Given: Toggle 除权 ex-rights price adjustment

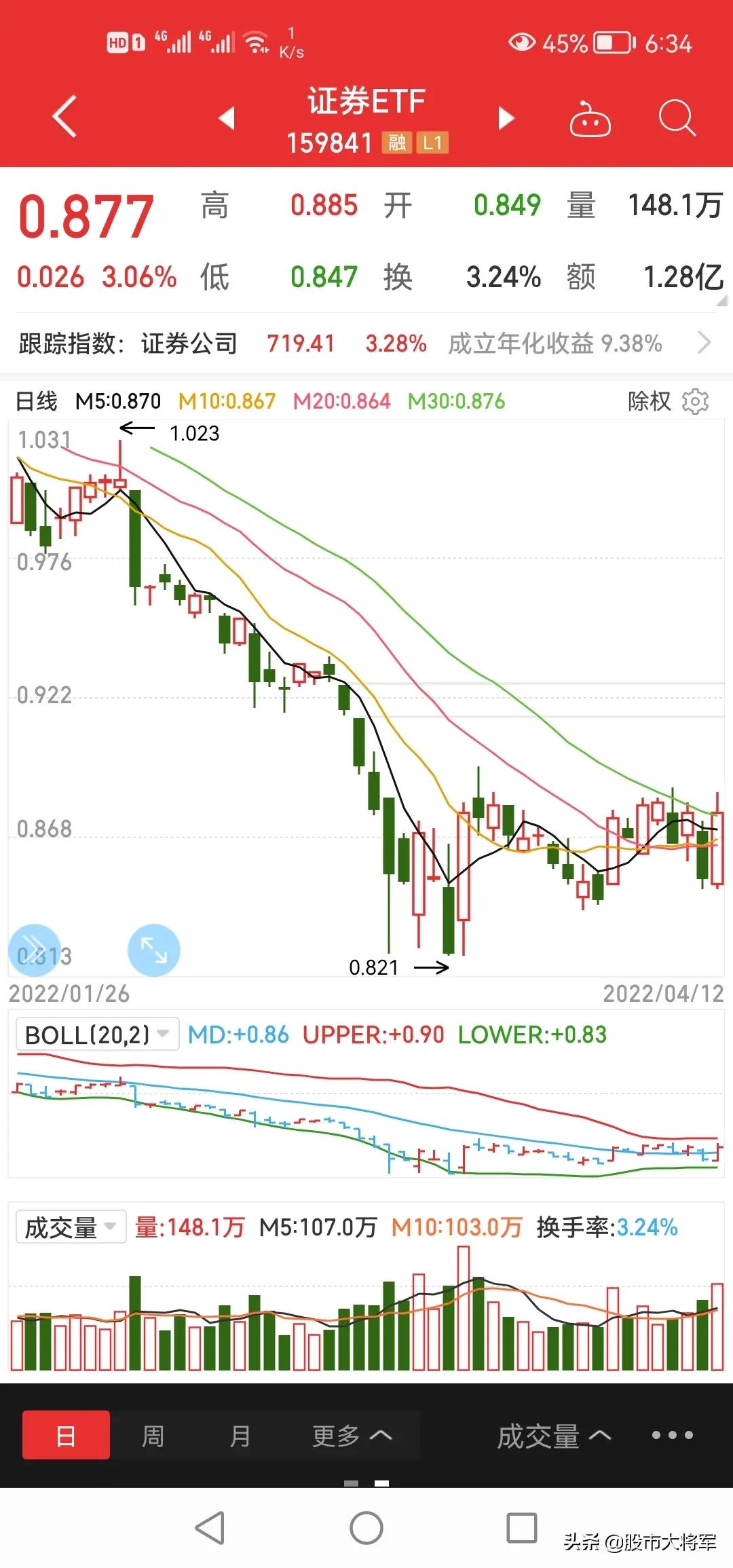Looking at the screenshot, I should click(x=650, y=402).
